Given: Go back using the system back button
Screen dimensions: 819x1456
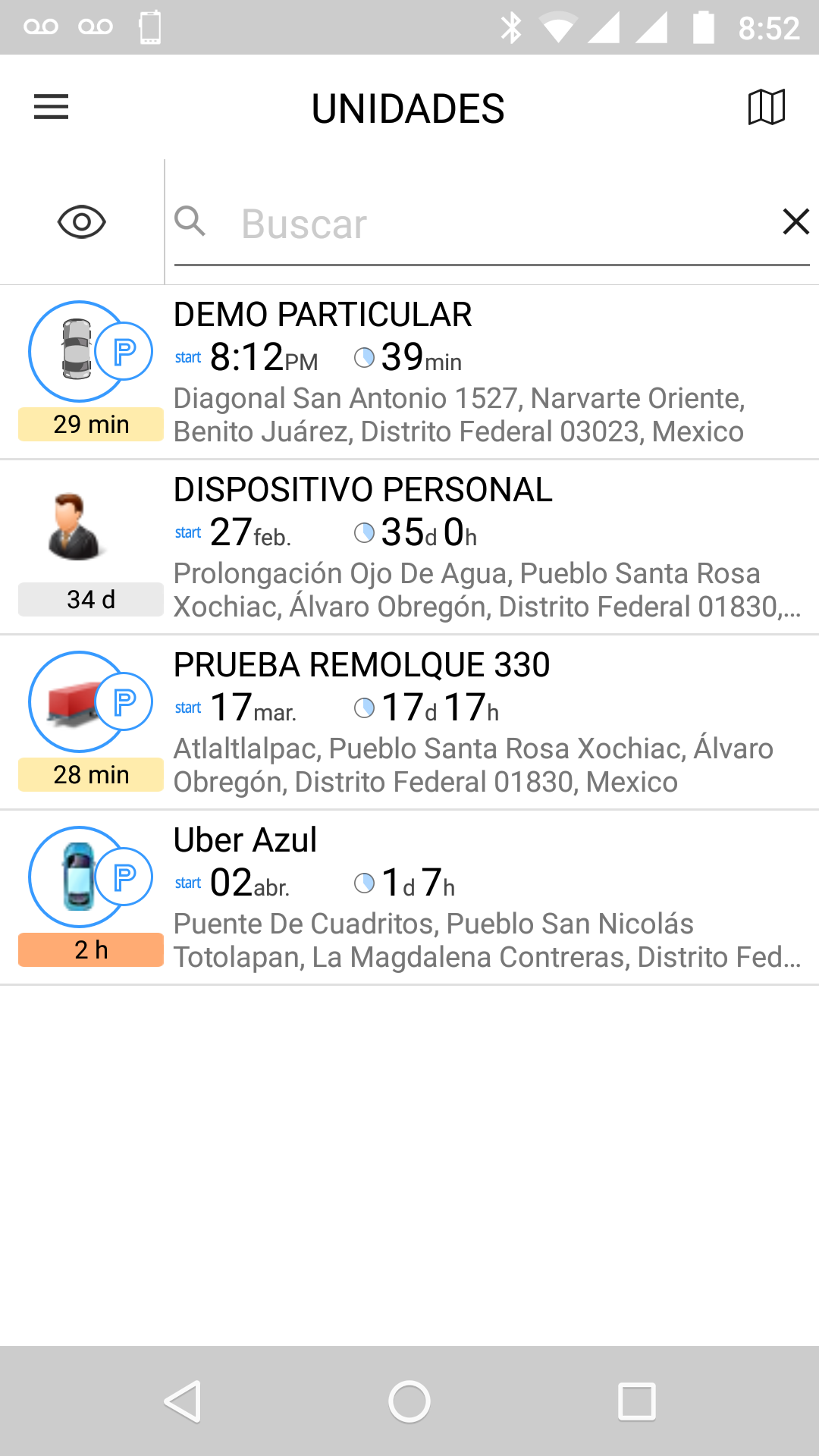Looking at the screenshot, I should point(183,1401).
